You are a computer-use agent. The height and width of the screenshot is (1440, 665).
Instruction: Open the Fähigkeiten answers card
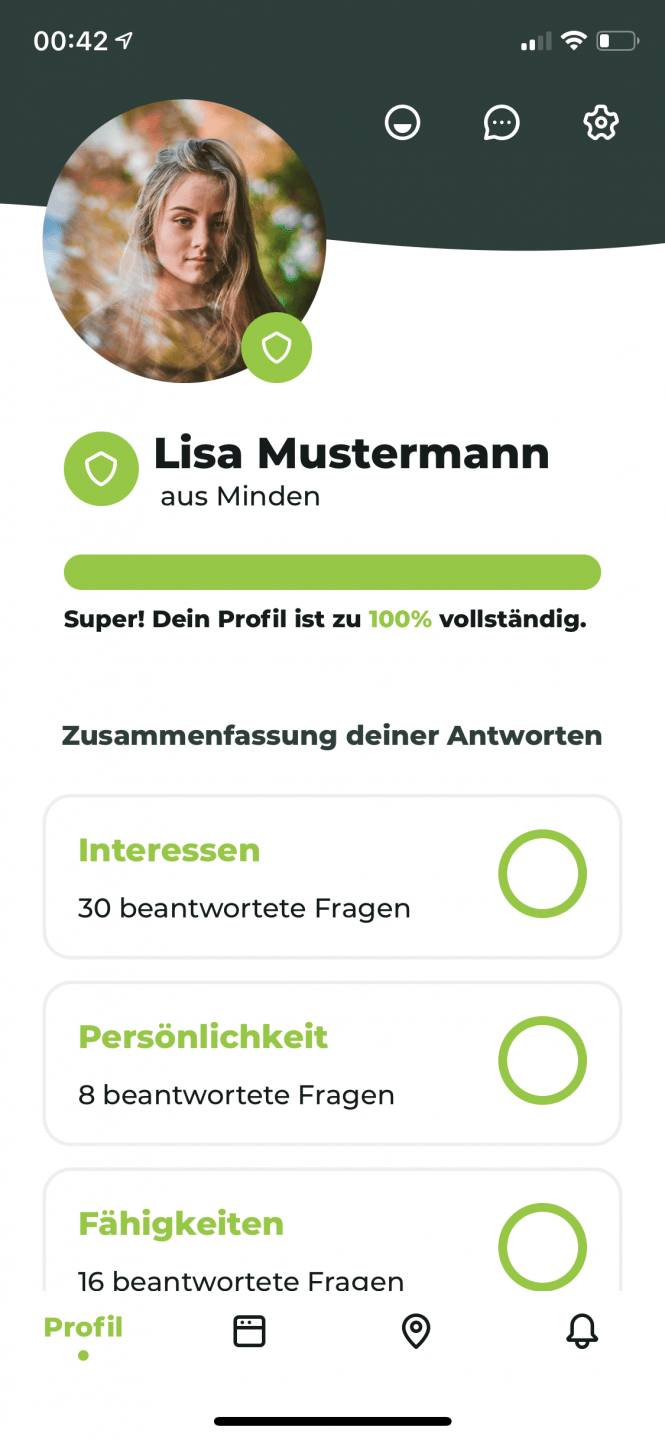click(x=332, y=1235)
